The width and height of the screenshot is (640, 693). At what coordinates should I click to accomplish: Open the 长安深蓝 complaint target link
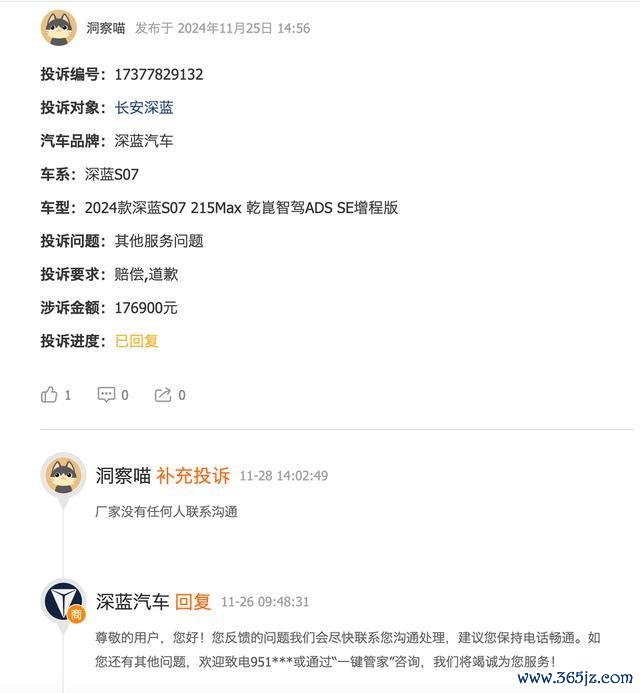(144, 107)
